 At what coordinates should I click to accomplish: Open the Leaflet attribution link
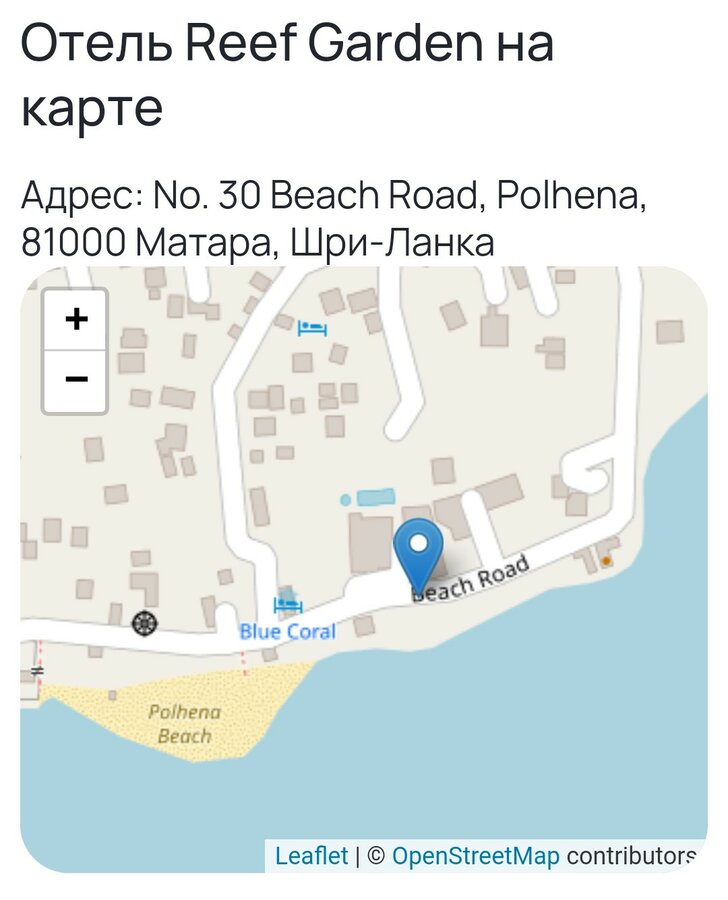311,857
